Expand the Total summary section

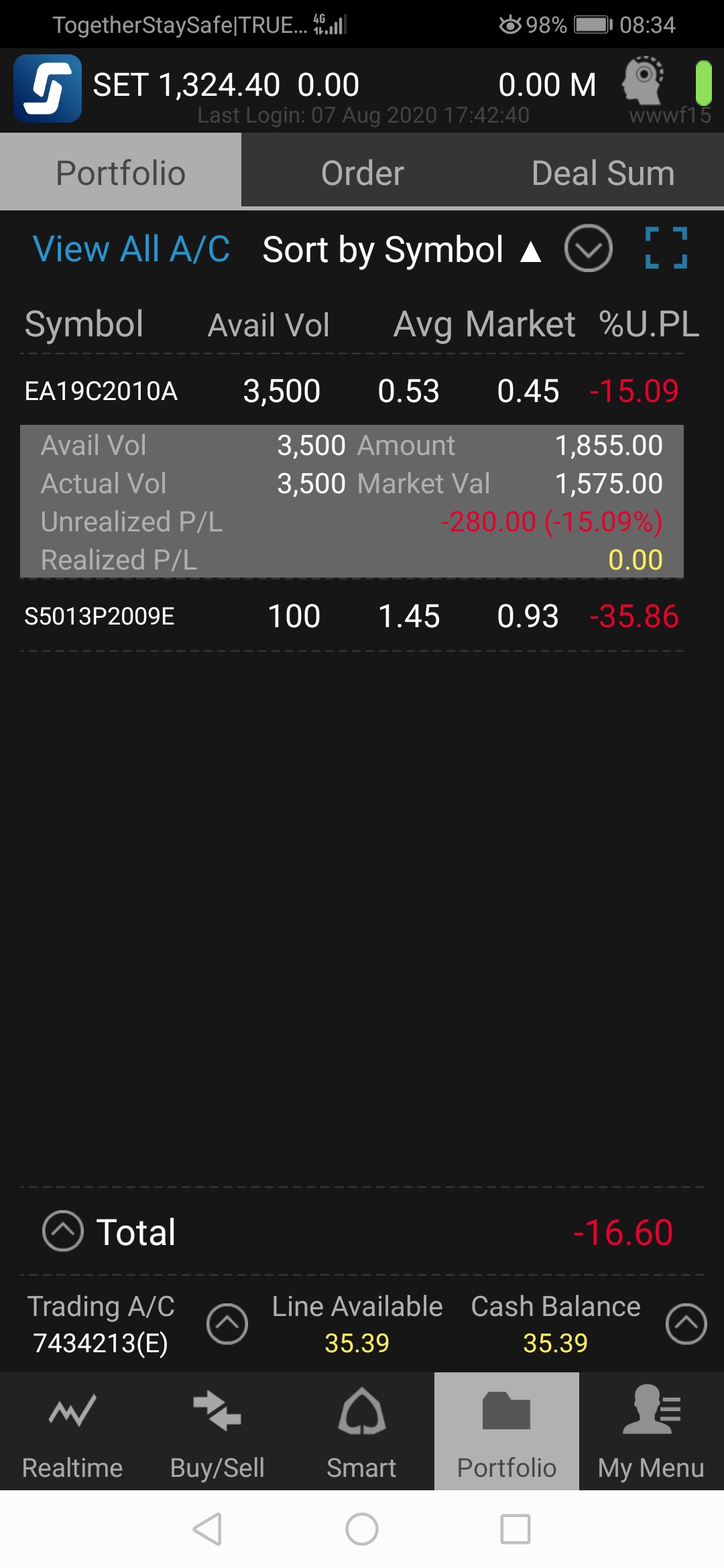63,1231
